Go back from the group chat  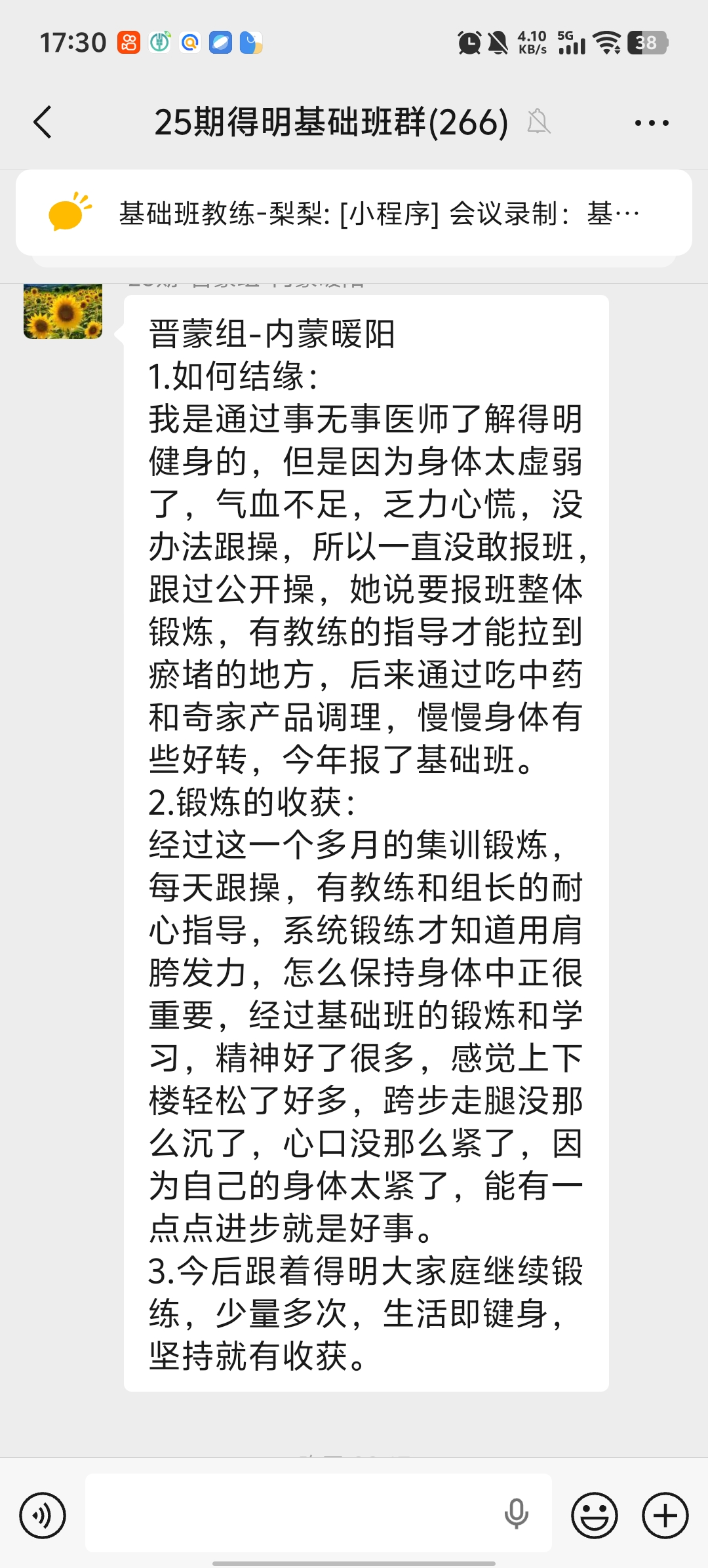coord(43,123)
